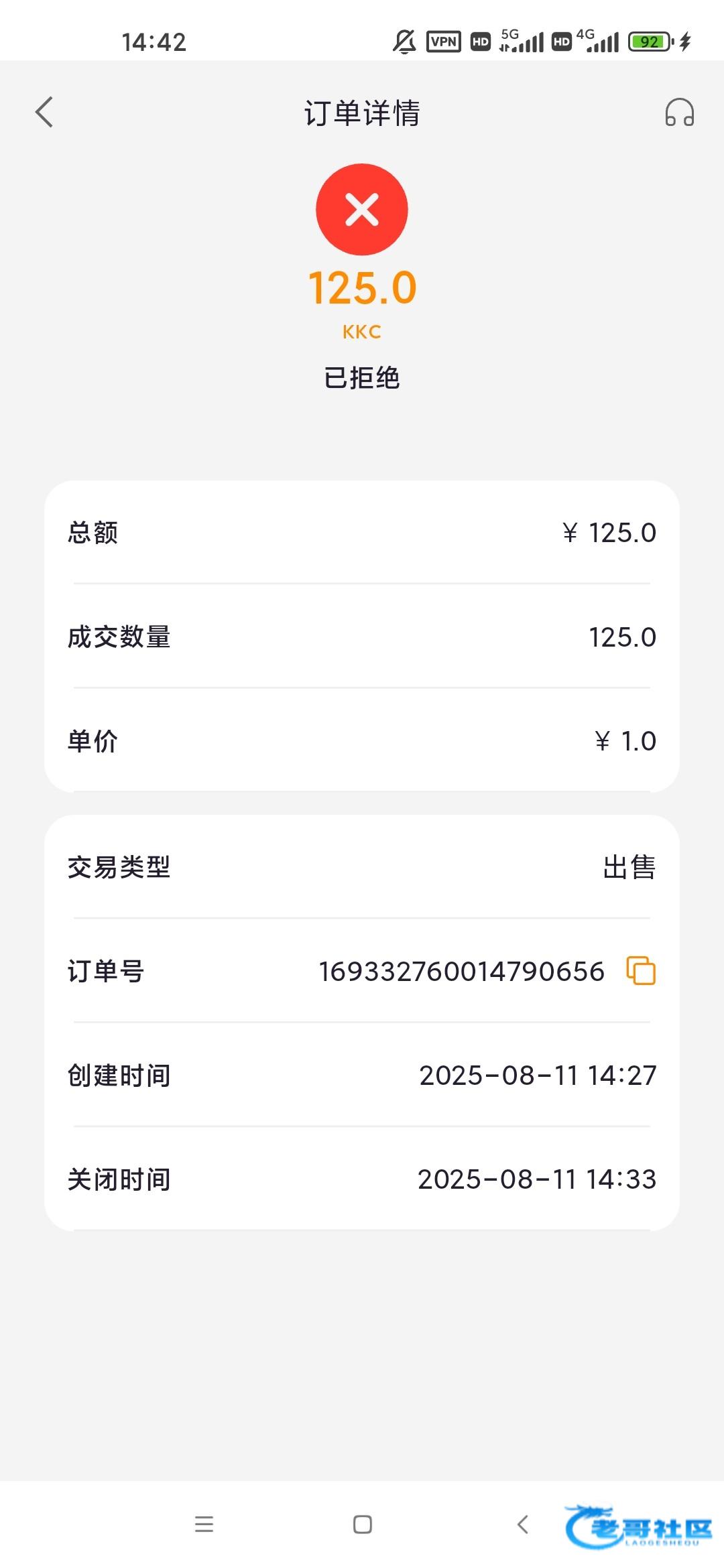Image resolution: width=724 pixels, height=1568 pixels.
Task: Tap the system home button
Action: [x=363, y=1524]
